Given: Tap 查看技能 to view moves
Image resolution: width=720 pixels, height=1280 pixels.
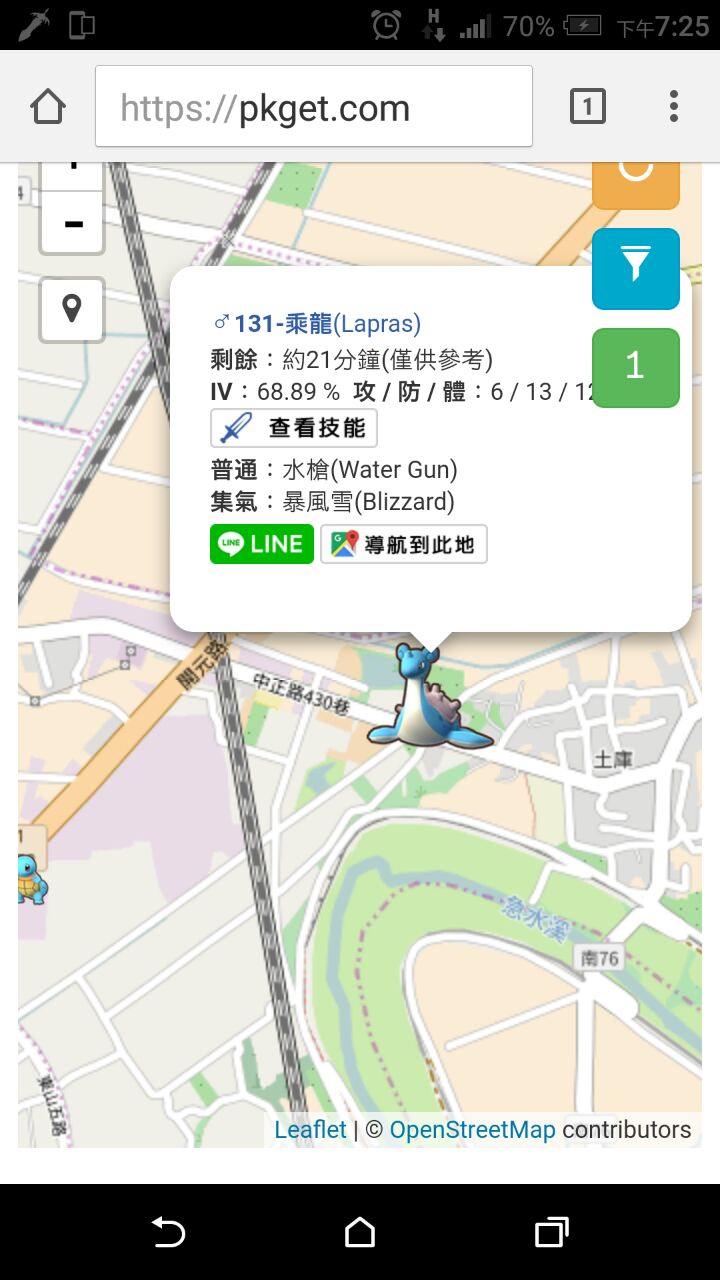Looking at the screenshot, I should coord(294,428).
